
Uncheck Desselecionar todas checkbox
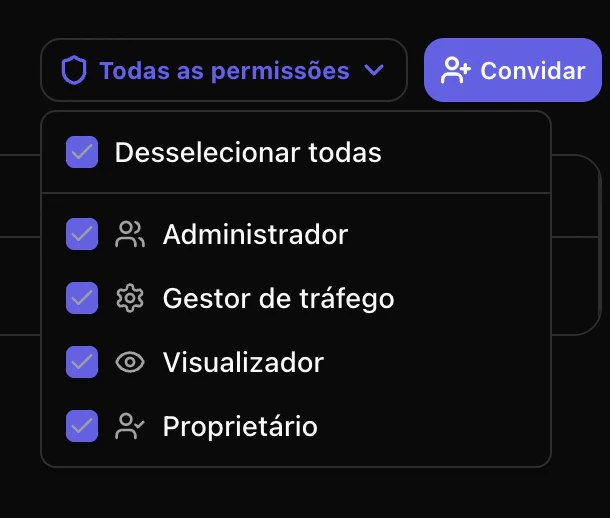pos(82,153)
